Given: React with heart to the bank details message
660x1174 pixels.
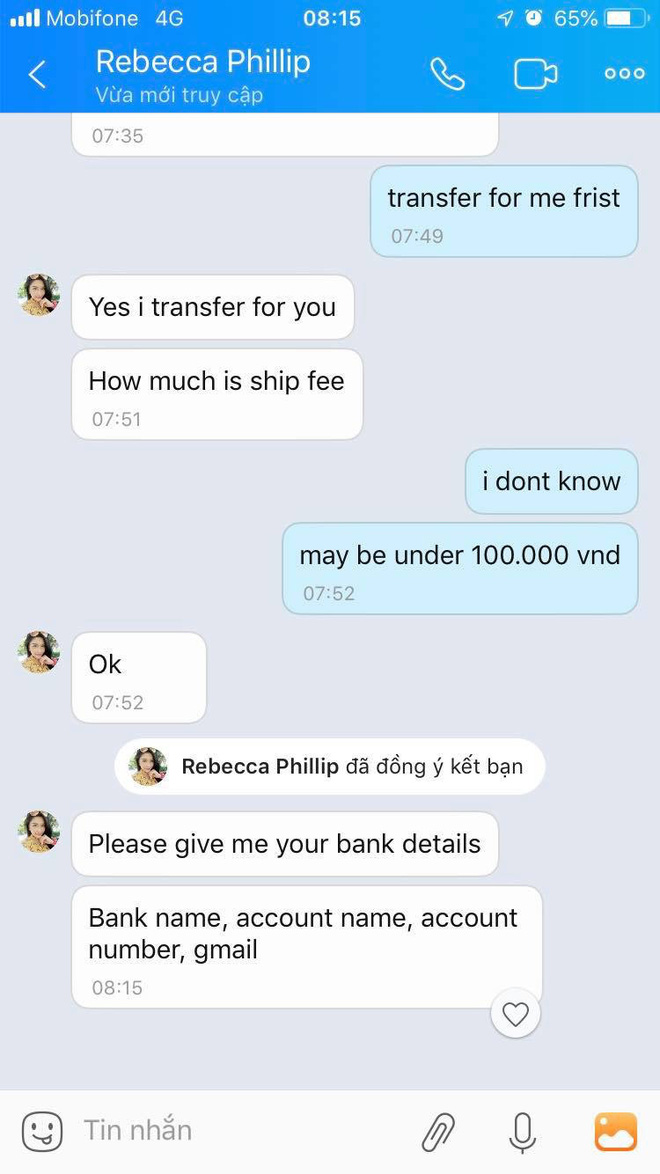Looking at the screenshot, I should (515, 1015).
